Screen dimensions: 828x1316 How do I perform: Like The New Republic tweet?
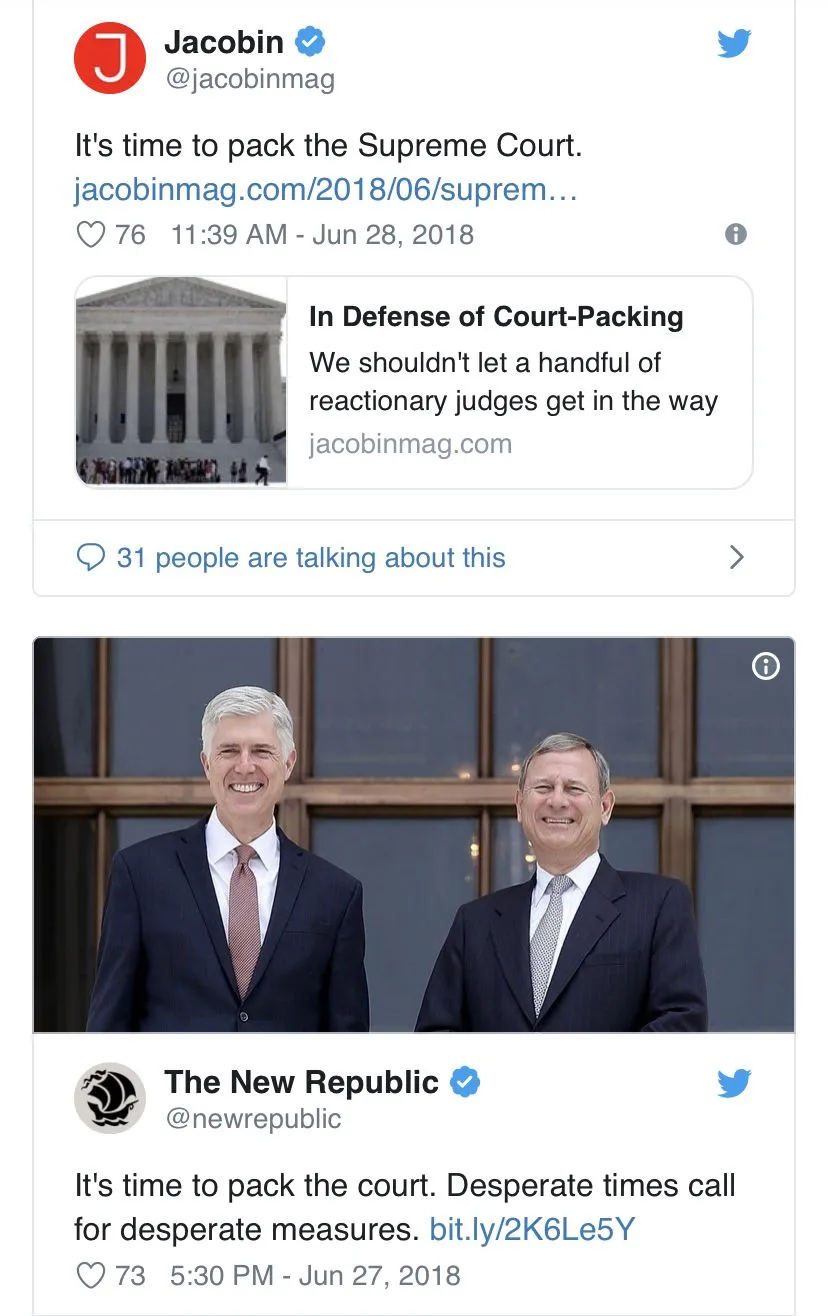(x=92, y=1275)
